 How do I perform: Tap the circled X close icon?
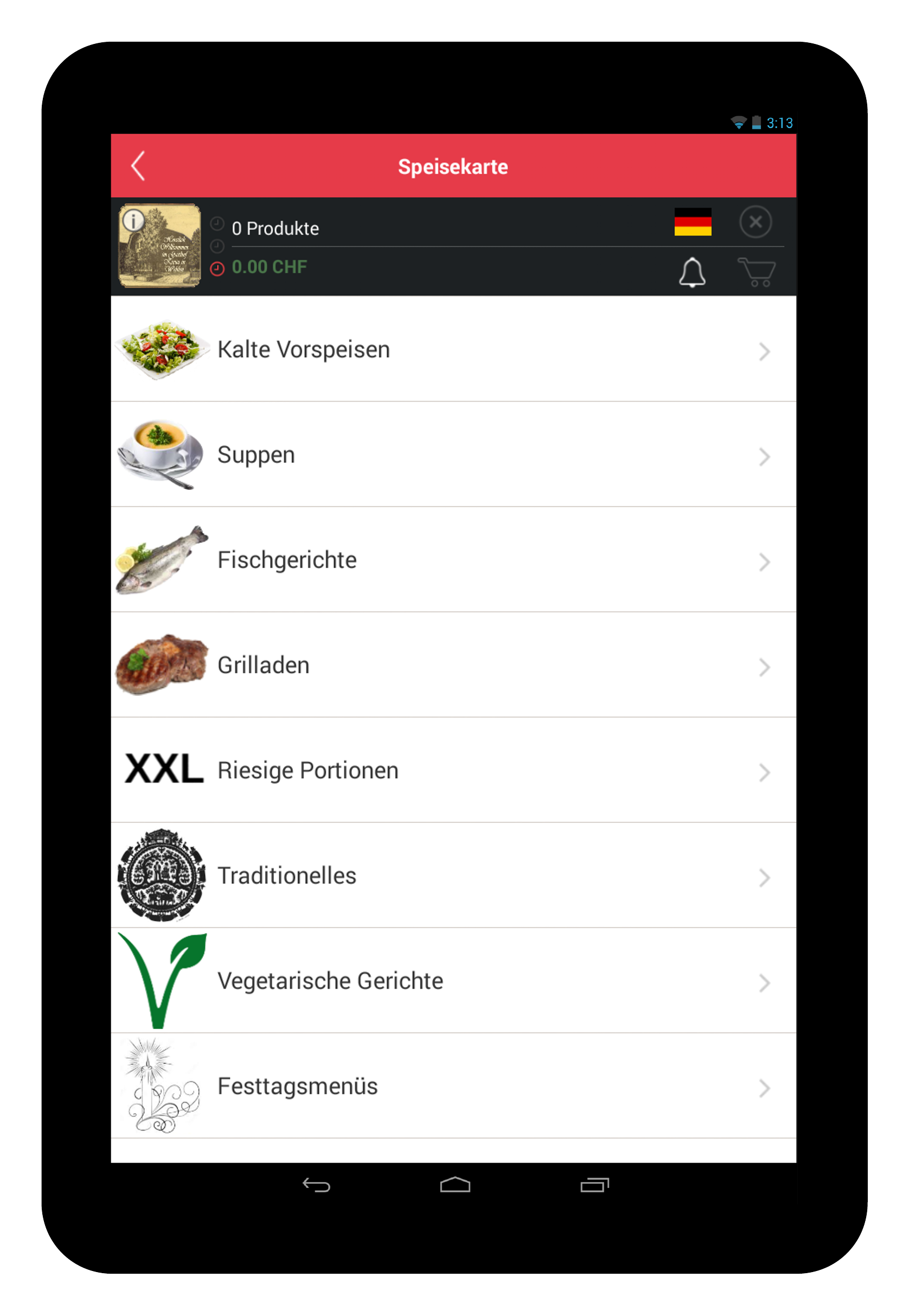(x=755, y=222)
